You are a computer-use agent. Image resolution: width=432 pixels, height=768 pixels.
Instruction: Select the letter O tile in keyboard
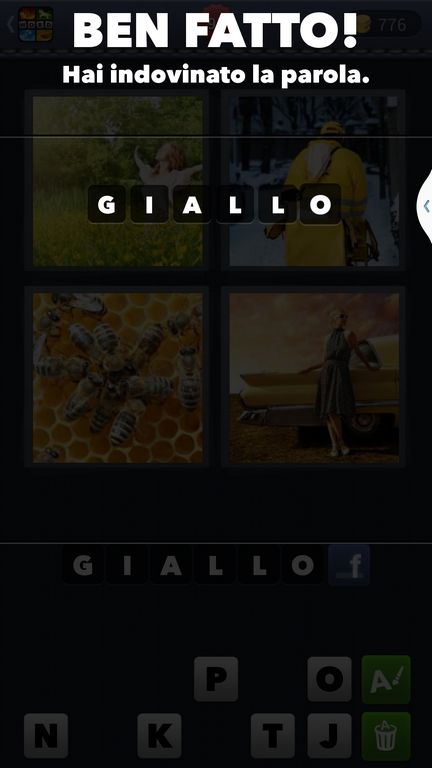click(x=330, y=679)
